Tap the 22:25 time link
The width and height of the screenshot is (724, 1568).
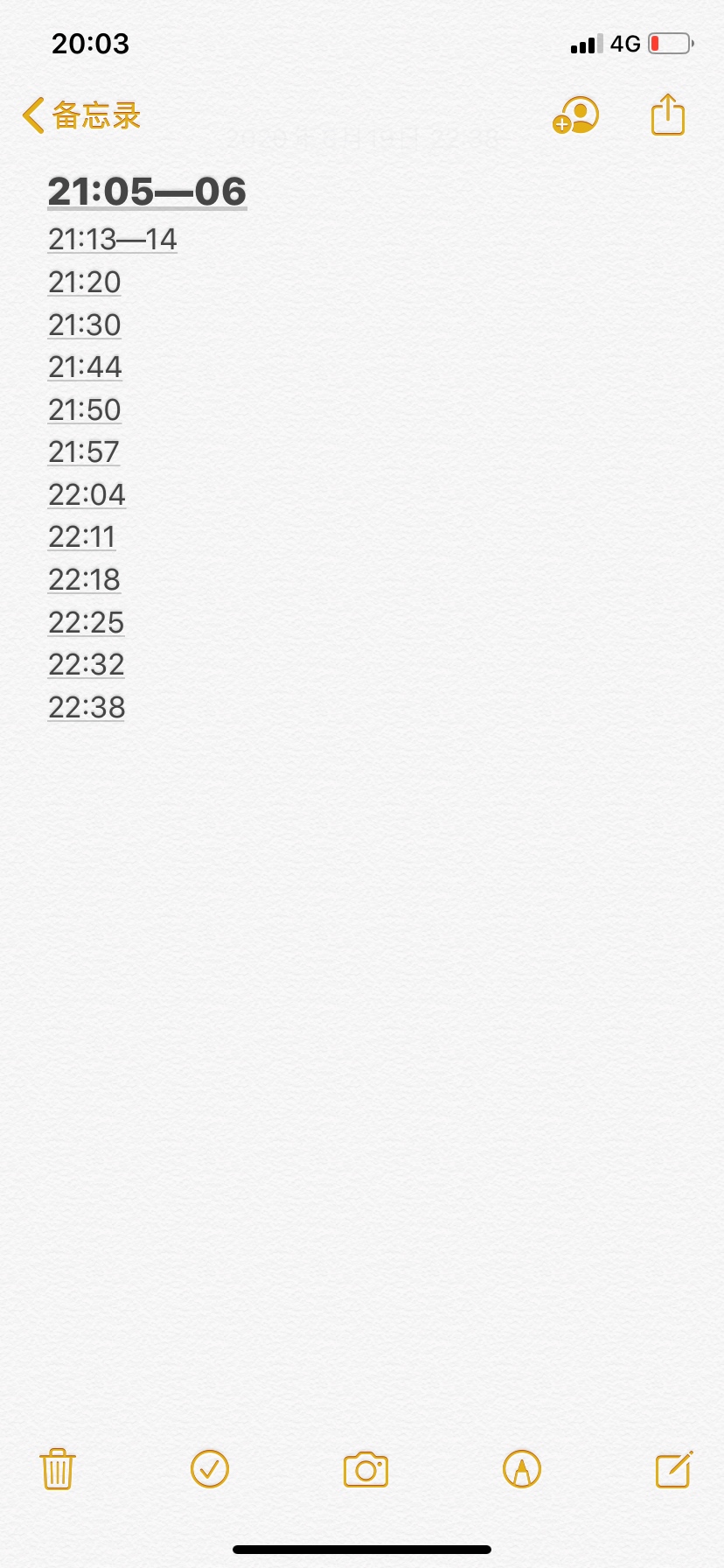click(87, 622)
